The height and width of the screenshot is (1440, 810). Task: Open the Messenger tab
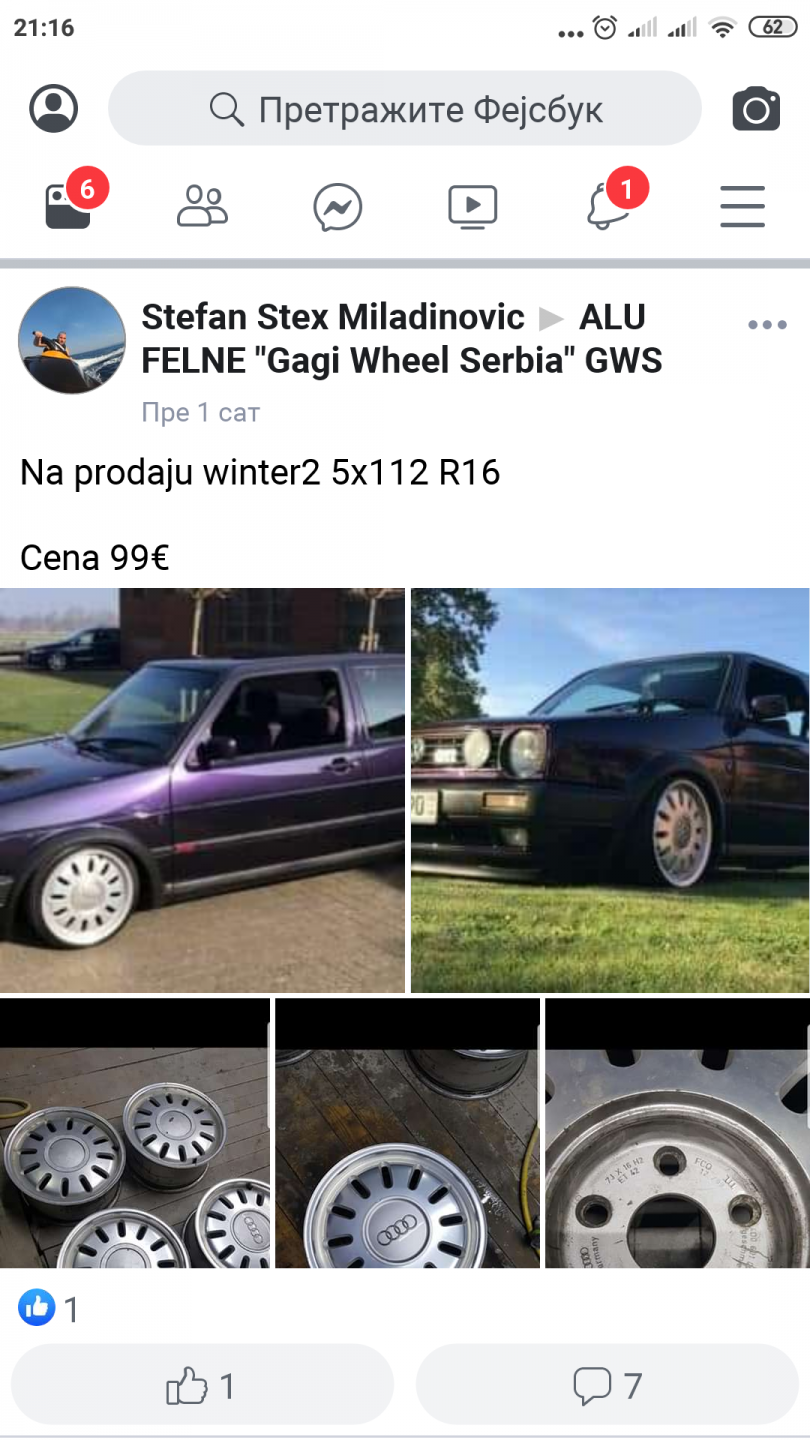pos(337,207)
